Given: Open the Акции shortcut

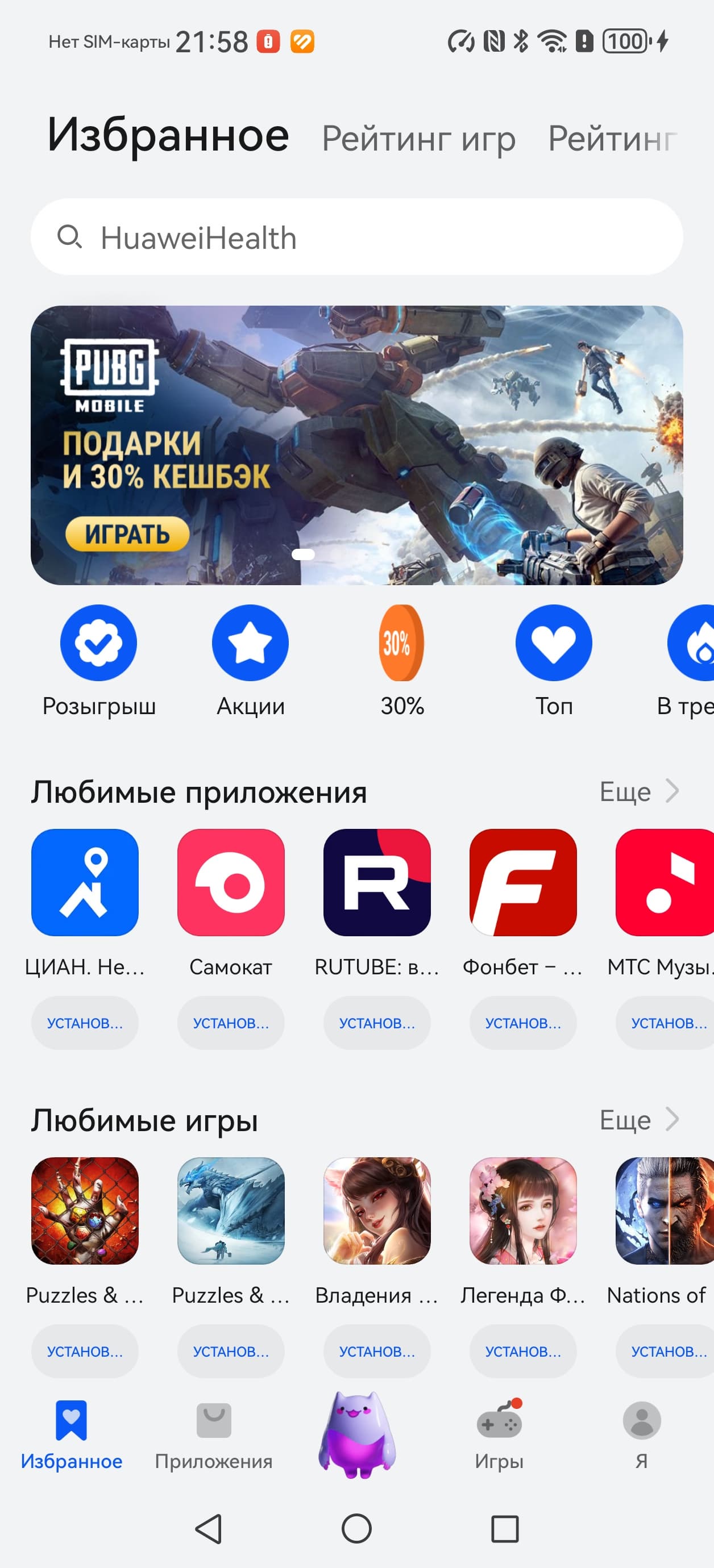Looking at the screenshot, I should pos(250,643).
